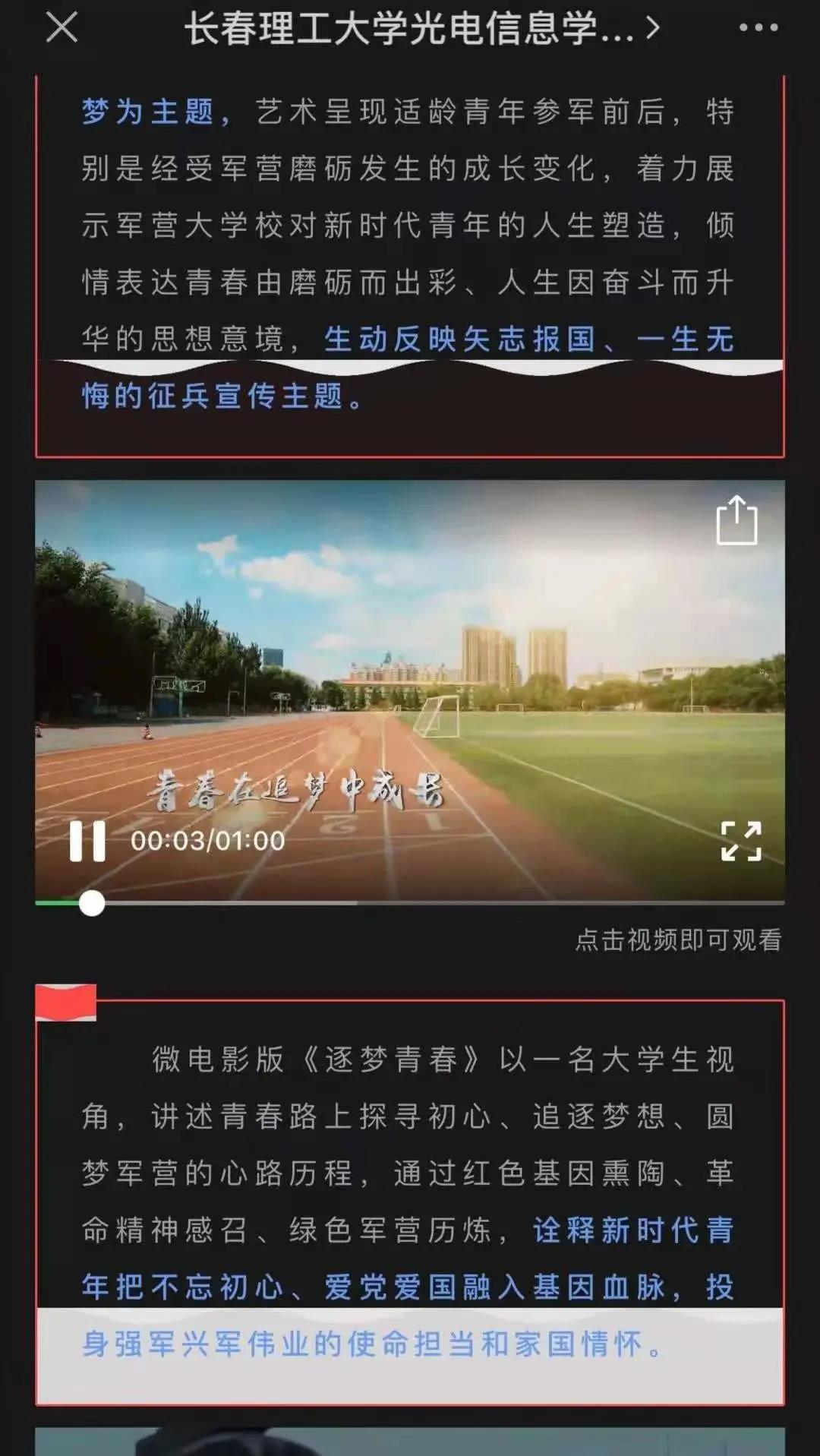Open the three-dot overflow menu
The image size is (820, 1456).
[758, 28]
